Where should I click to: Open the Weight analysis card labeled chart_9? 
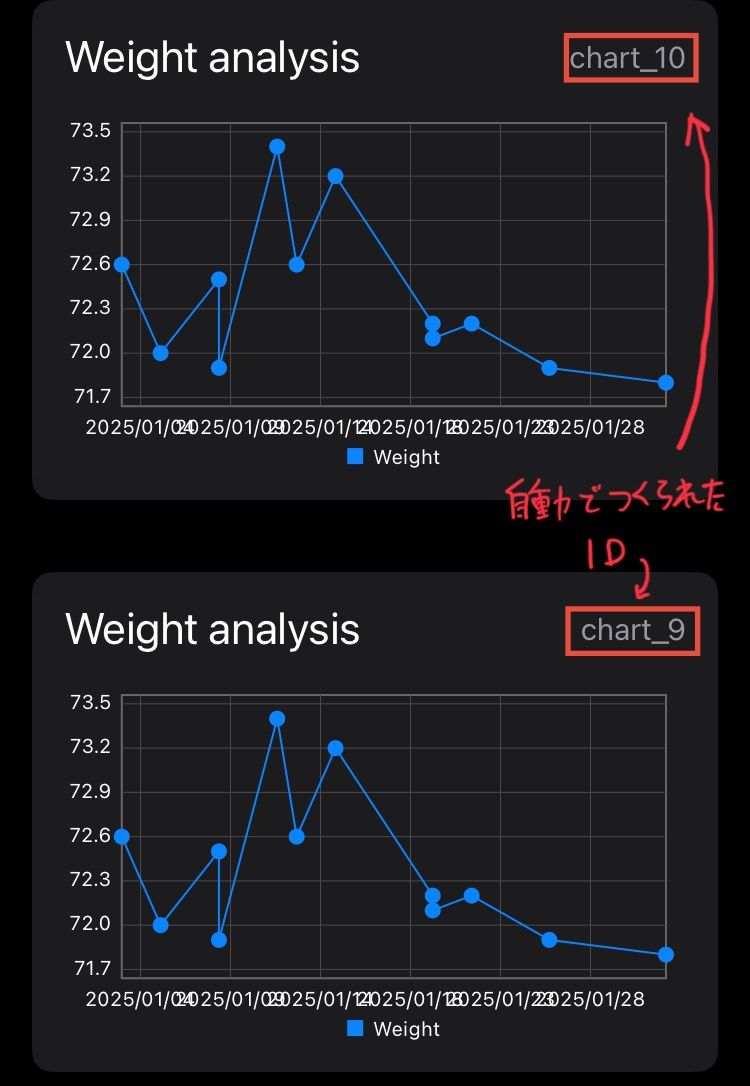coord(212,630)
